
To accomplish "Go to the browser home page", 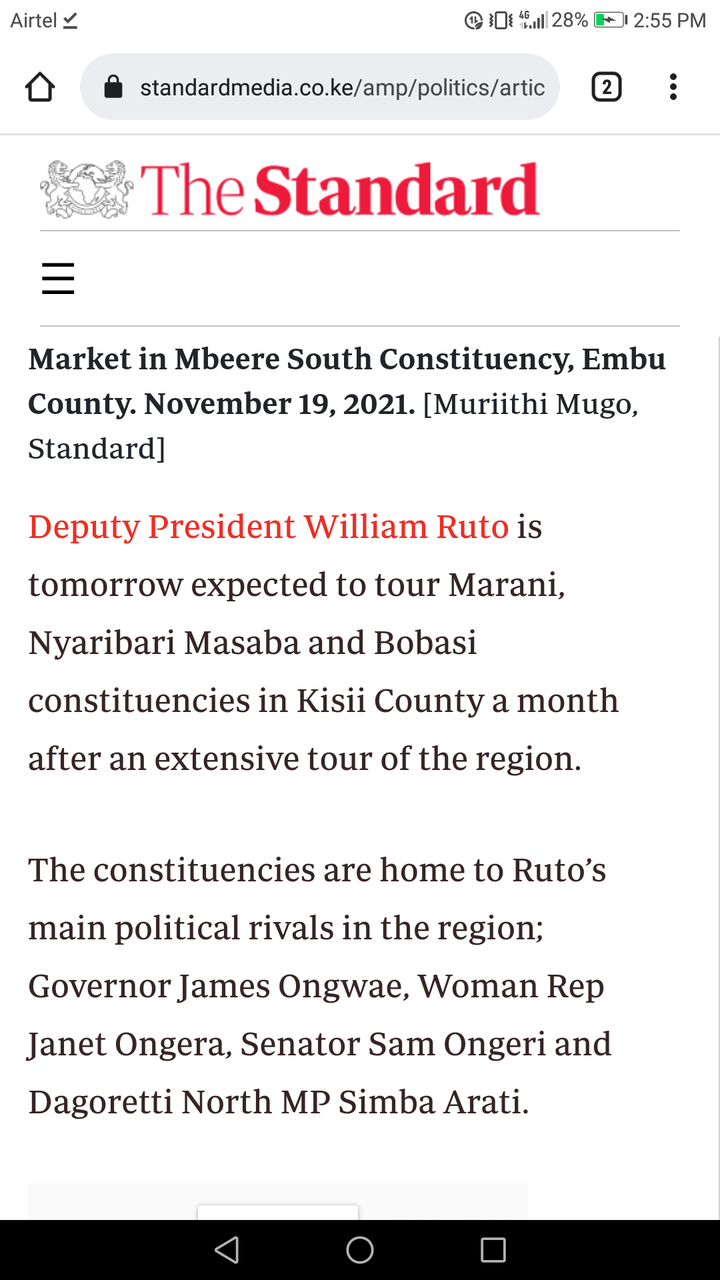I will click(x=40, y=88).
